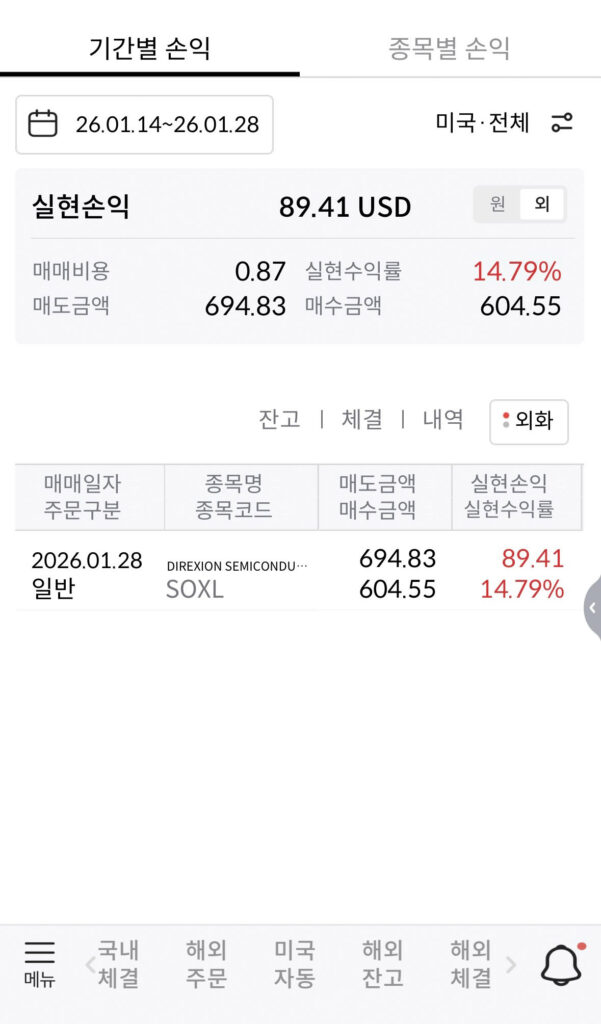Go to 잔고 link

[279, 420]
